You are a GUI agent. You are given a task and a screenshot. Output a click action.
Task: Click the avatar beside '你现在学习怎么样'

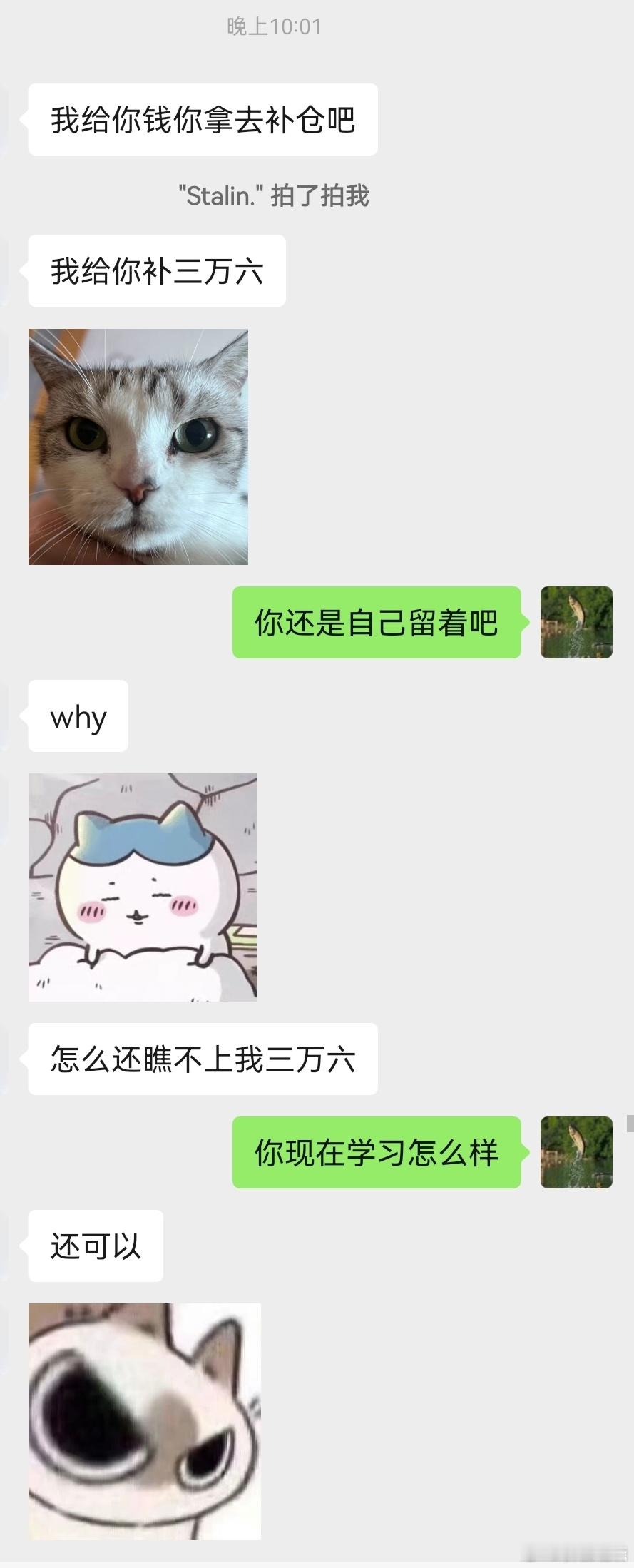(576, 1153)
